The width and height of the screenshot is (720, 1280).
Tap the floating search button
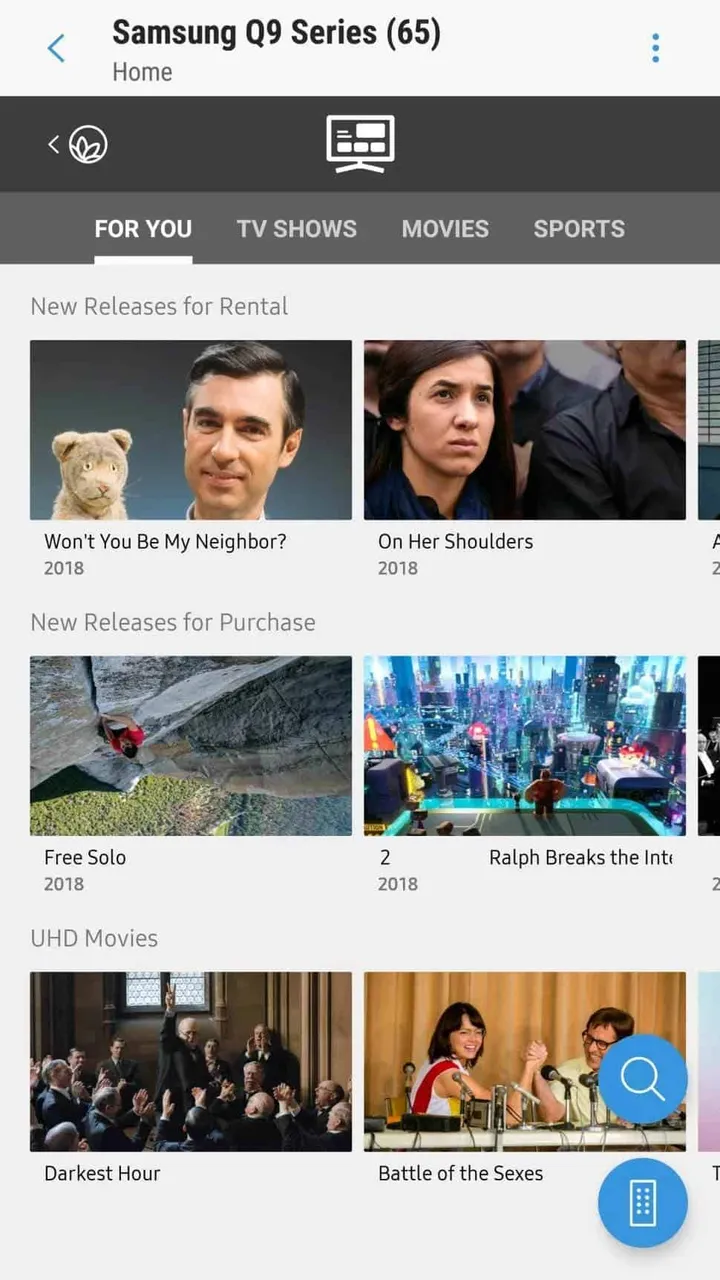642,1079
